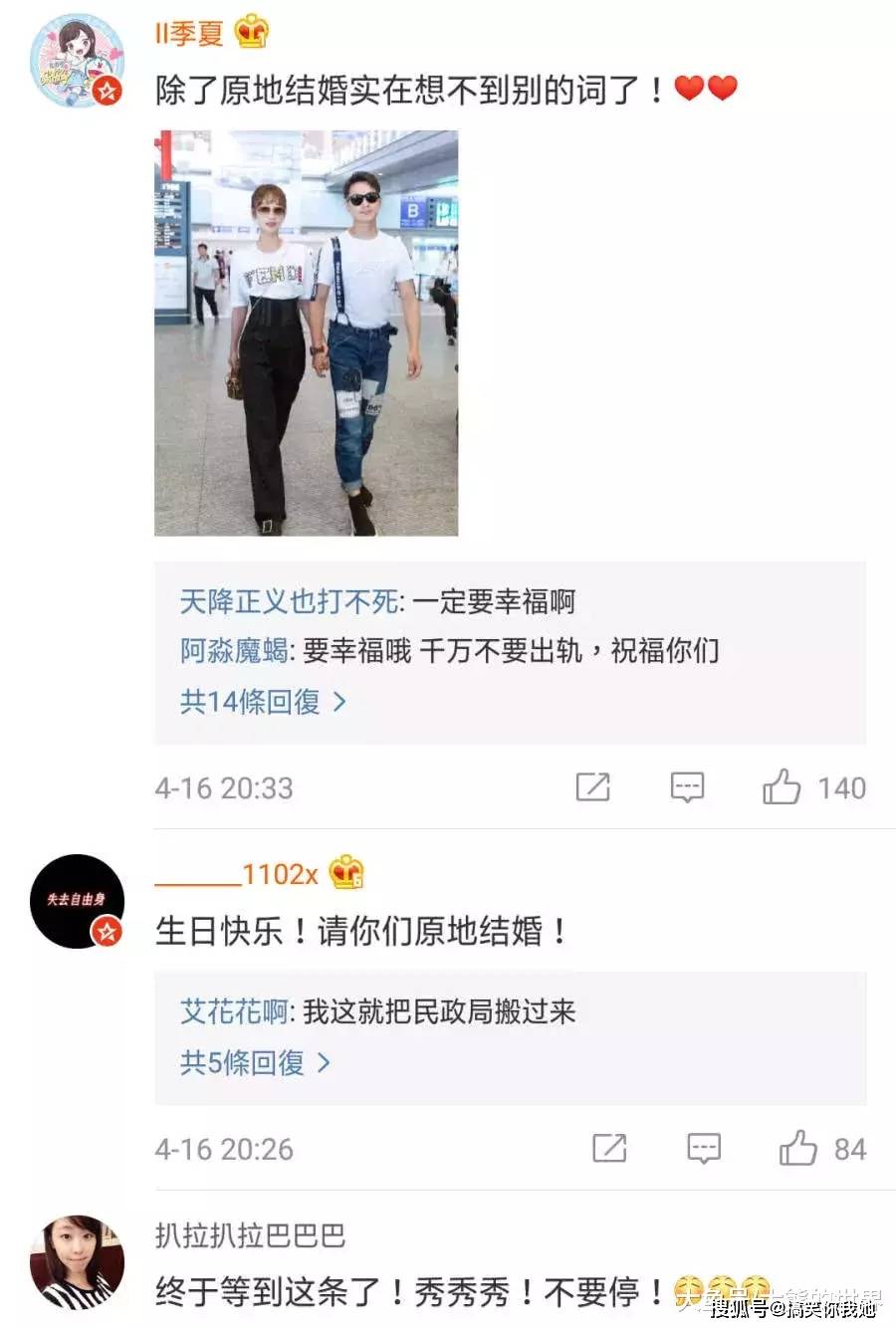Open 扒拉扒拉巴巴巴's profile avatar
This screenshot has width=896, height=1329.
click(77, 1262)
